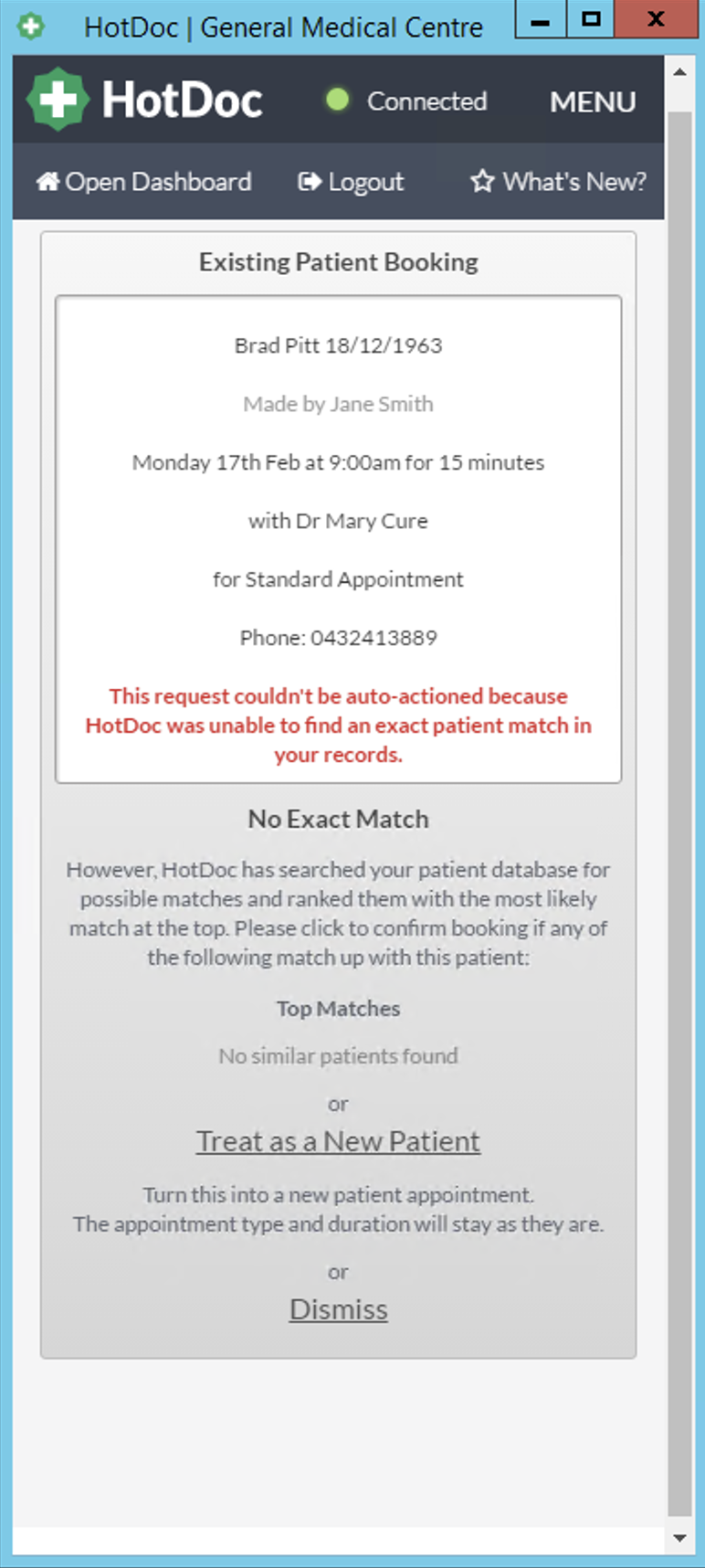Image resolution: width=705 pixels, height=1568 pixels.
Task: Dismiss the booking request
Action: tap(338, 1309)
